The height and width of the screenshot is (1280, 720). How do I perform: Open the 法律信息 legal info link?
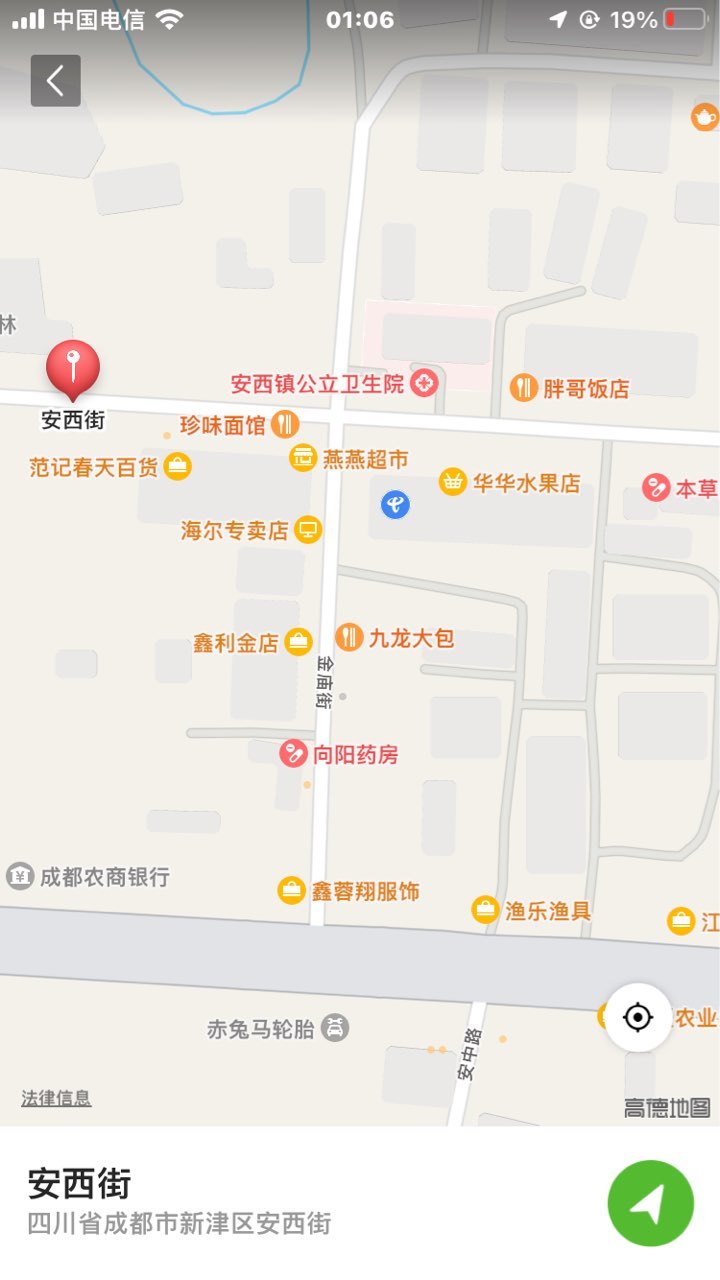click(56, 1098)
